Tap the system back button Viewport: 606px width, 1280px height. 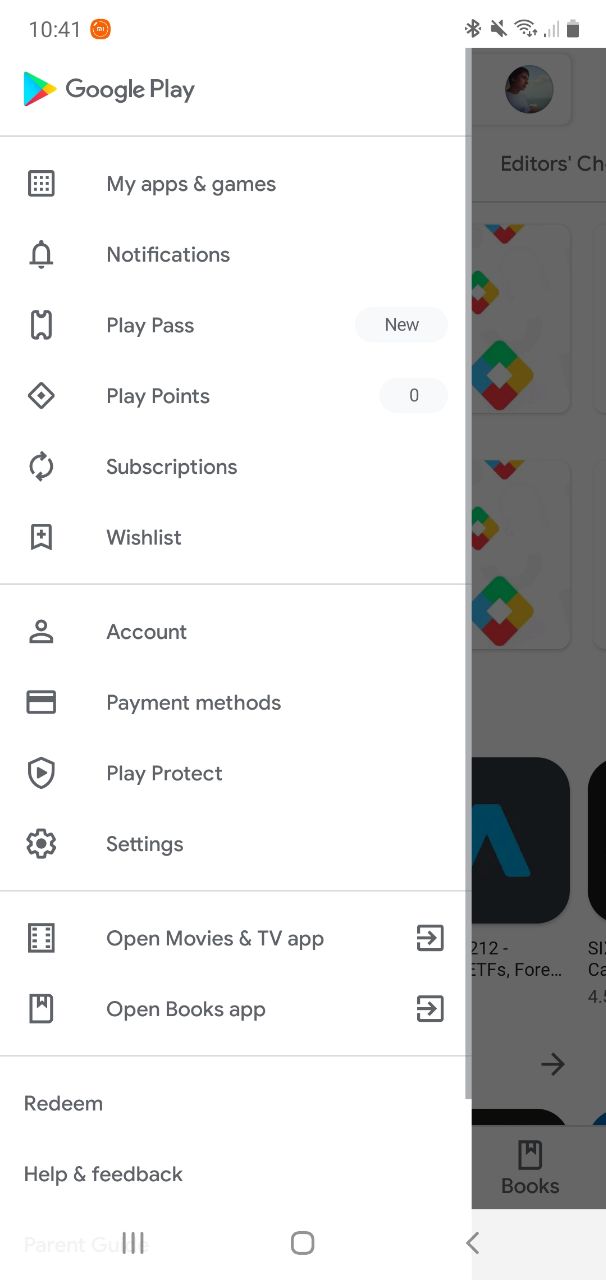473,1243
